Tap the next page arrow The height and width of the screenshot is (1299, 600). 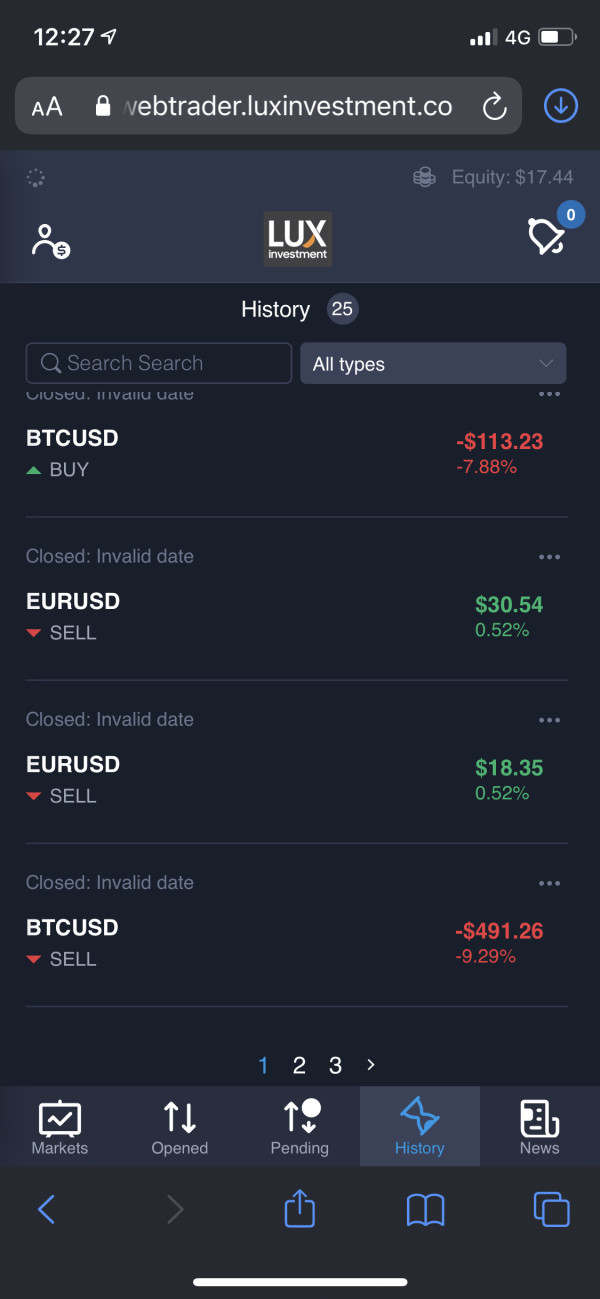(x=371, y=1065)
